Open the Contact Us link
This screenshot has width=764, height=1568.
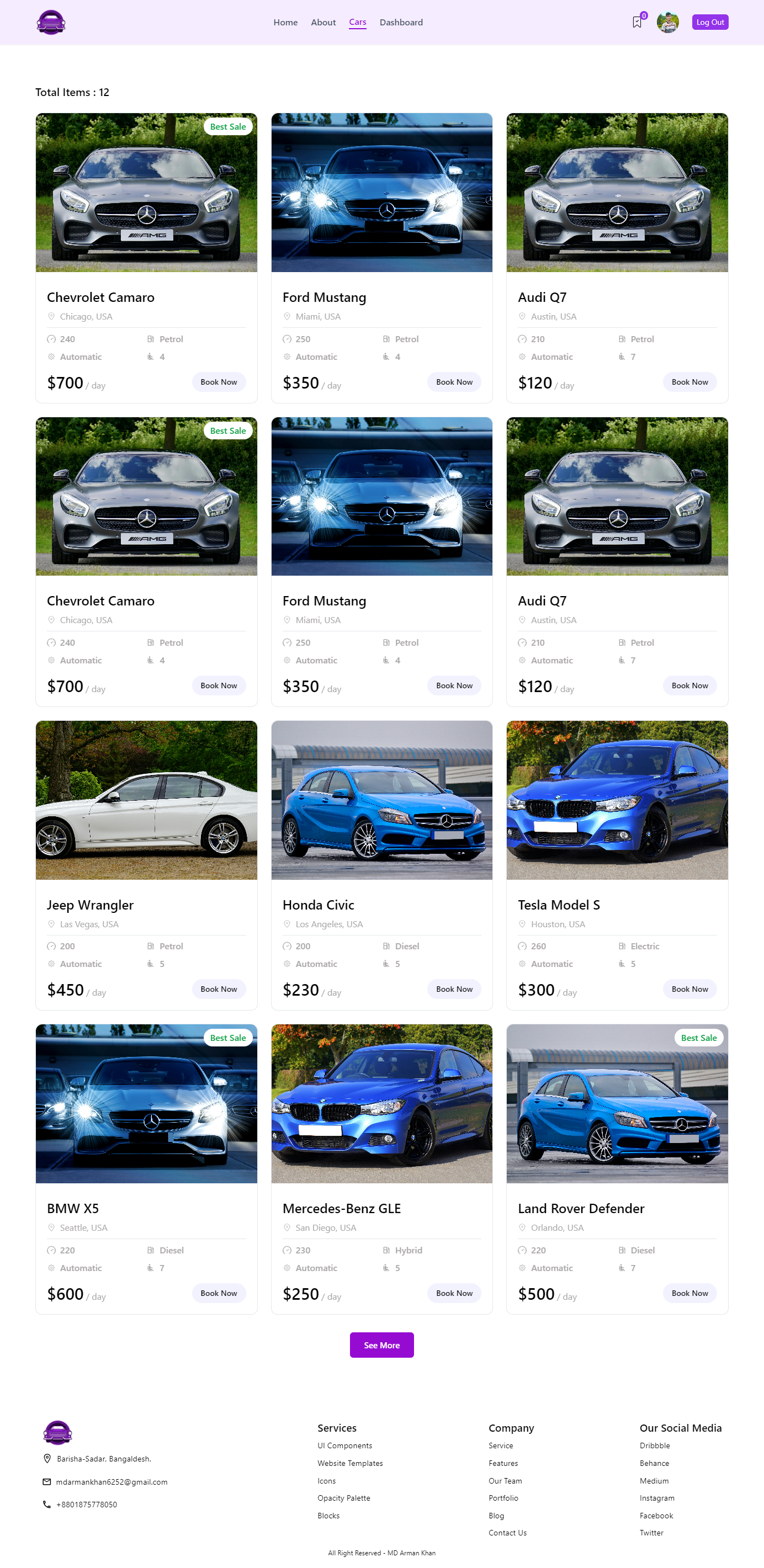pyautogui.click(x=507, y=1532)
